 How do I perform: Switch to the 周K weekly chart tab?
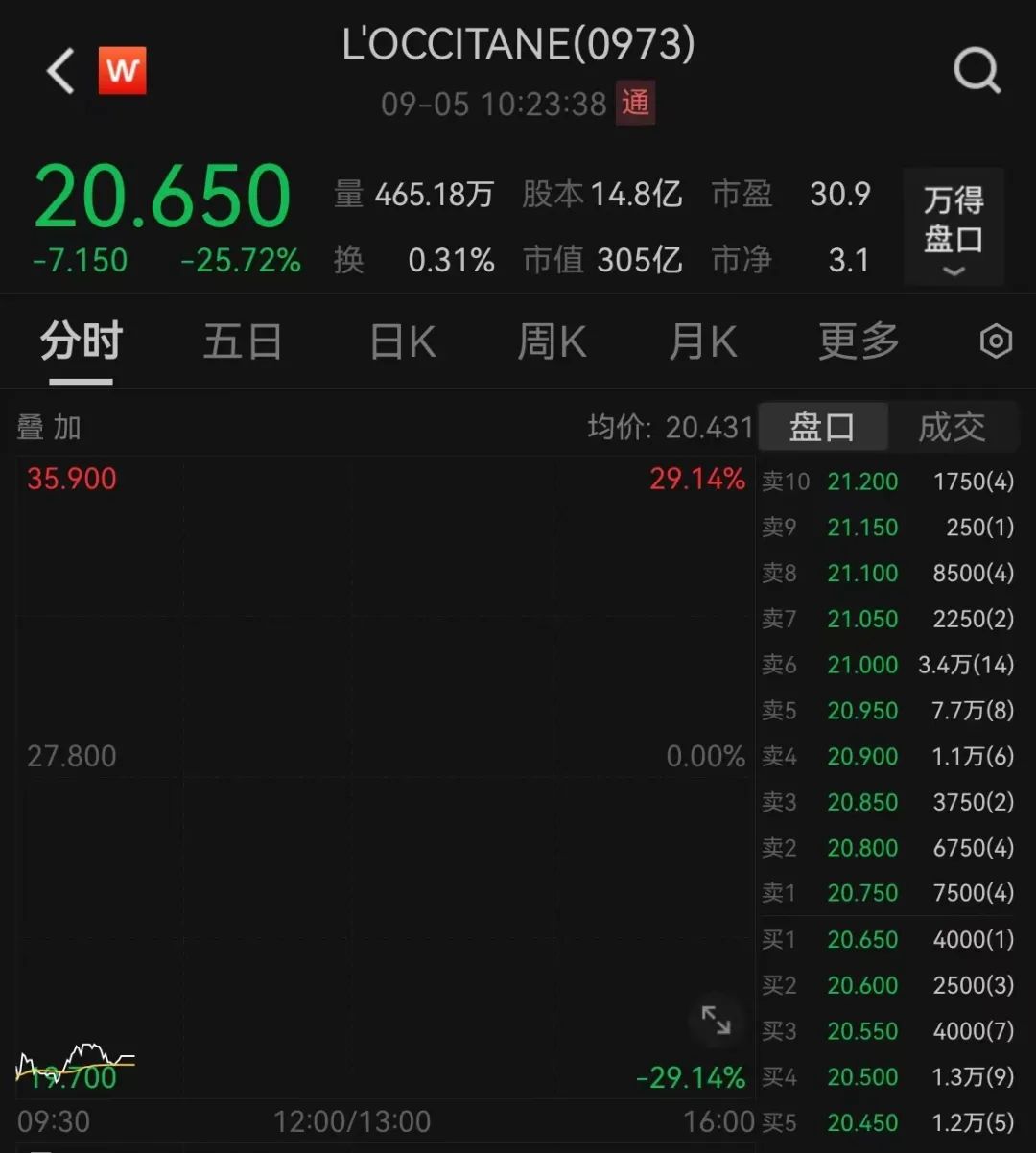click(x=551, y=341)
